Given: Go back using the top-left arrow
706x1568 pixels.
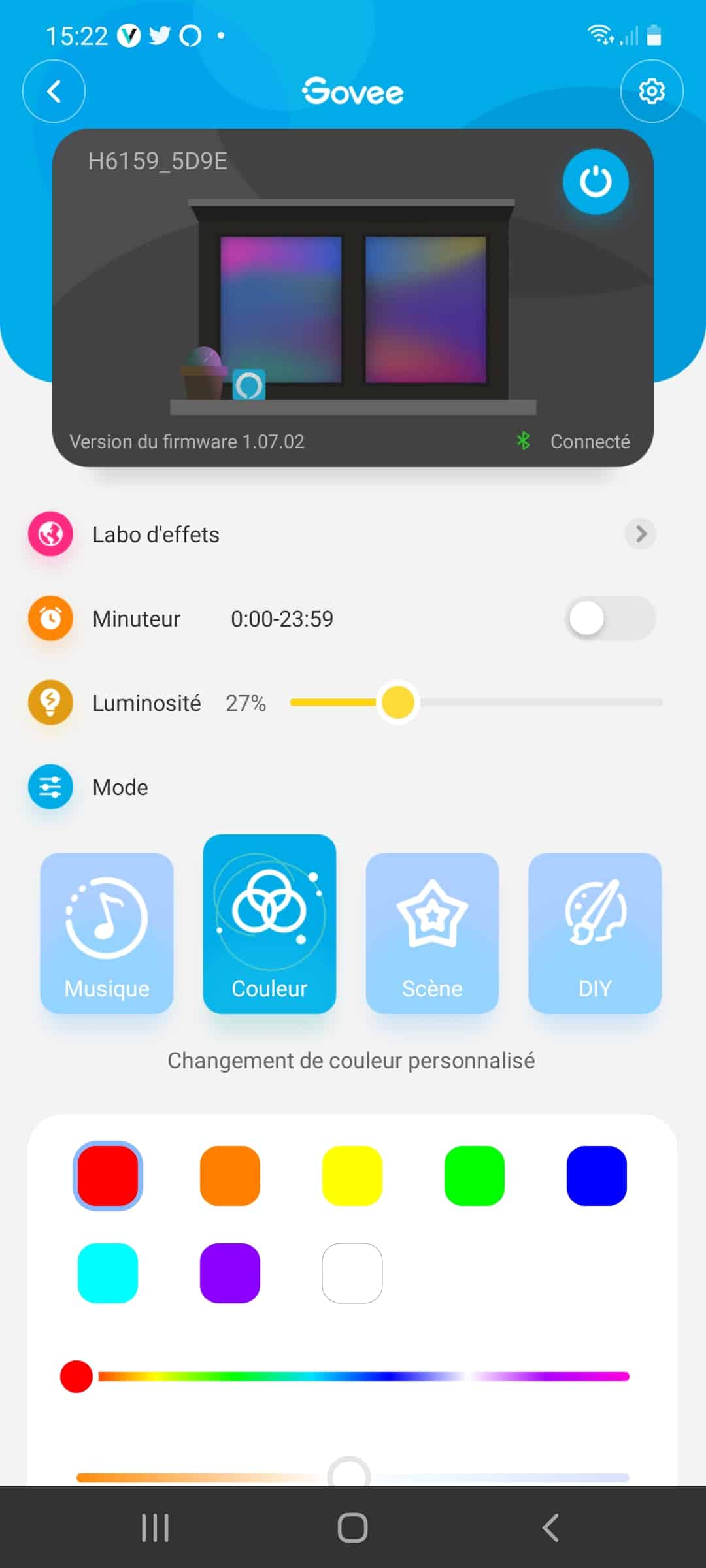Looking at the screenshot, I should pyautogui.click(x=54, y=91).
